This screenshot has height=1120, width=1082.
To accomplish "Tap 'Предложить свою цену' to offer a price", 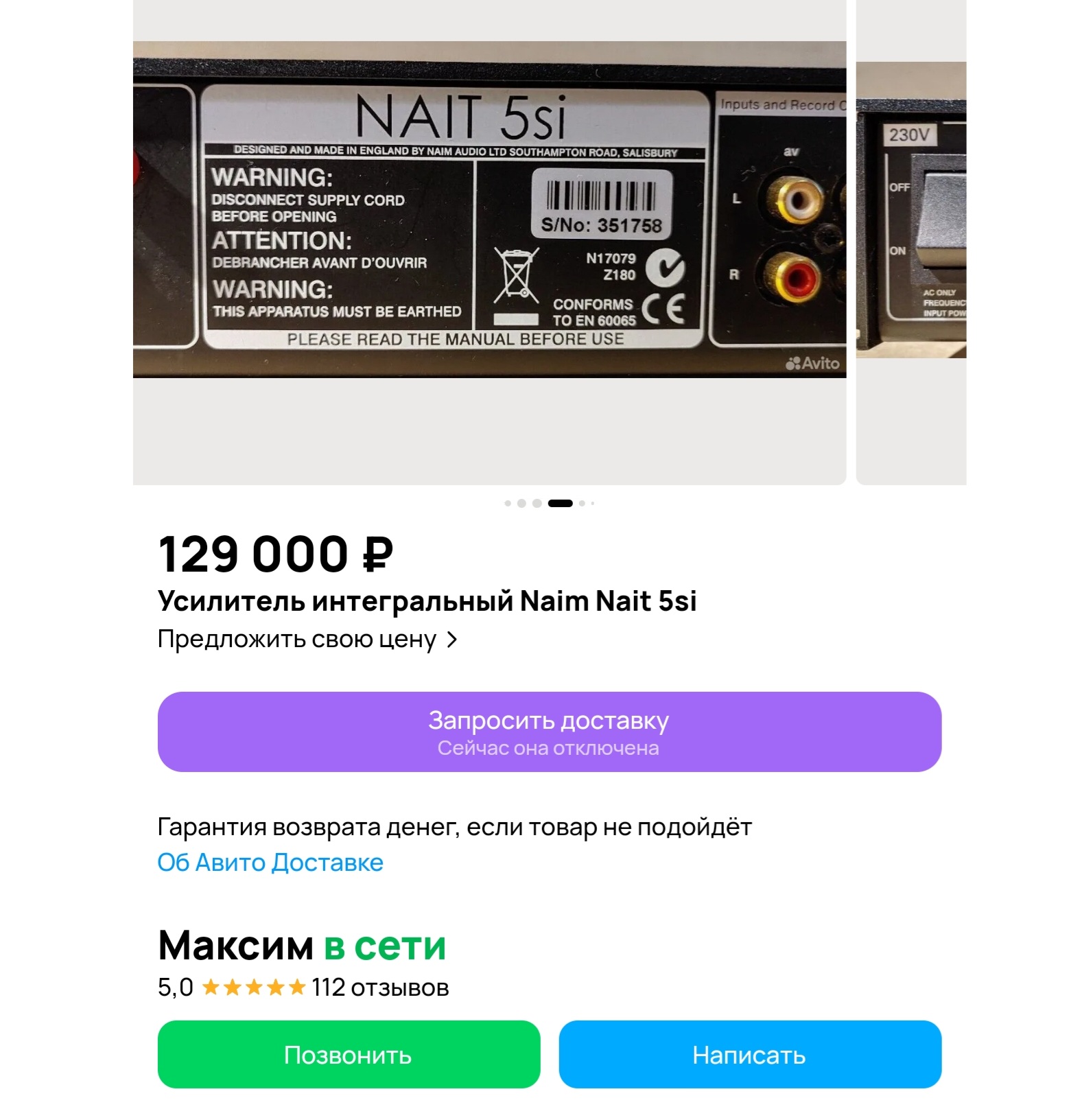I will click(x=307, y=640).
